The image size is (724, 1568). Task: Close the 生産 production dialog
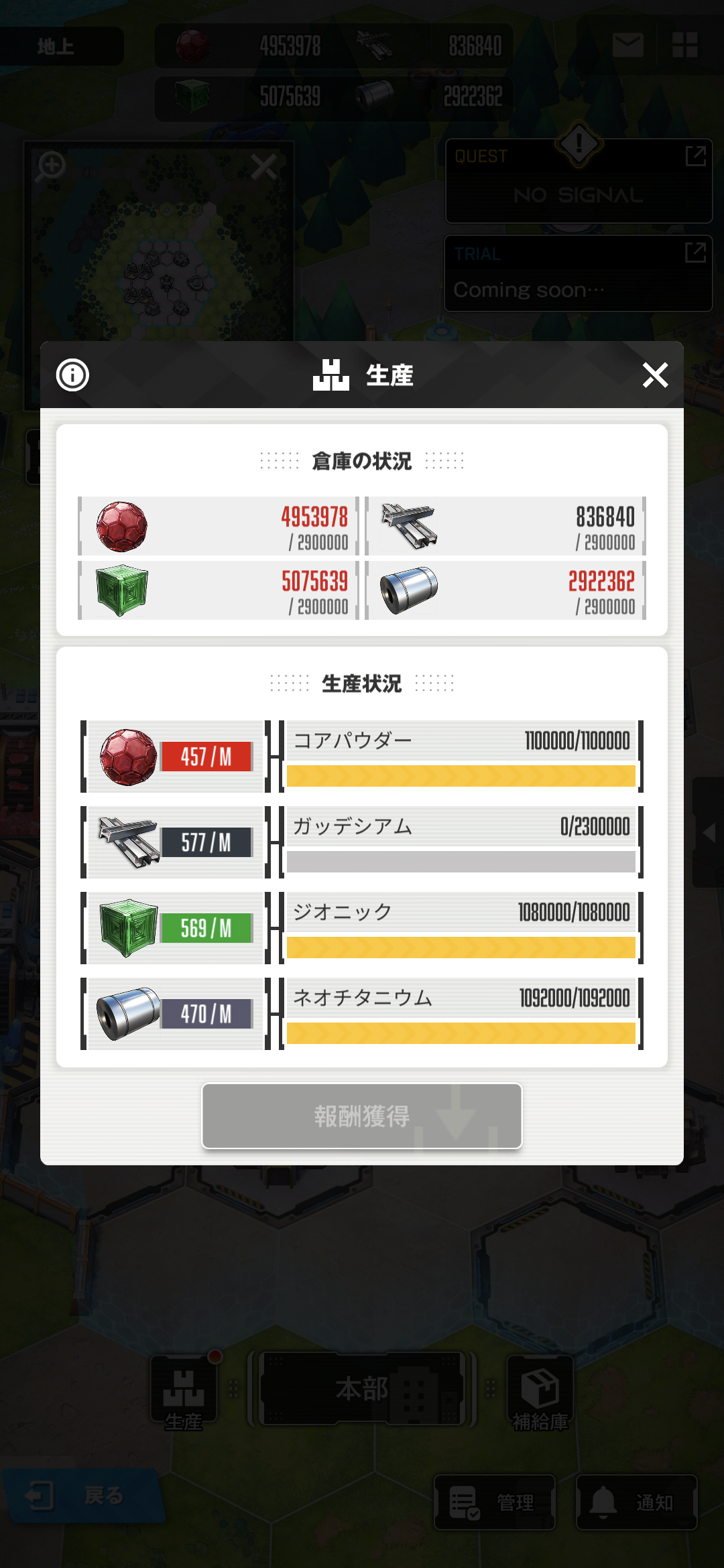pyautogui.click(x=655, y=375)
